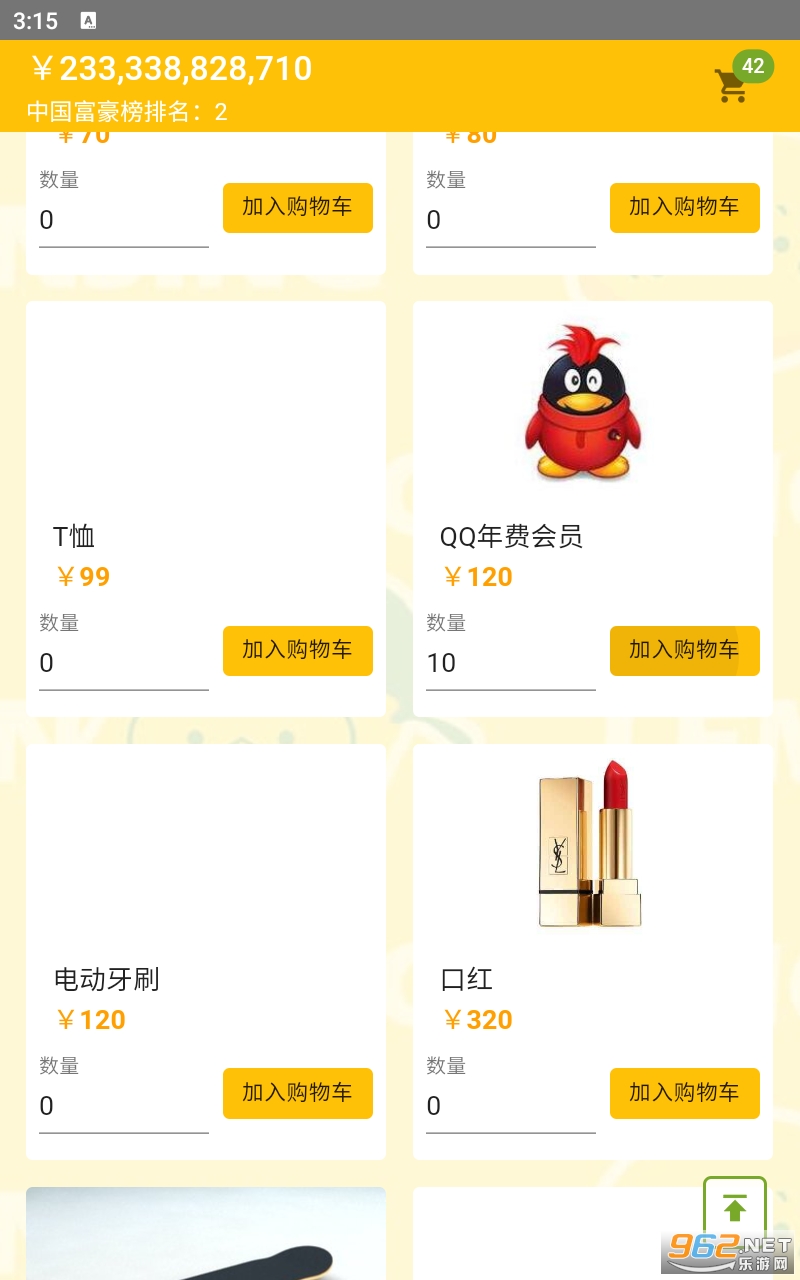Open the shopping cart icon

pos(731,86)
